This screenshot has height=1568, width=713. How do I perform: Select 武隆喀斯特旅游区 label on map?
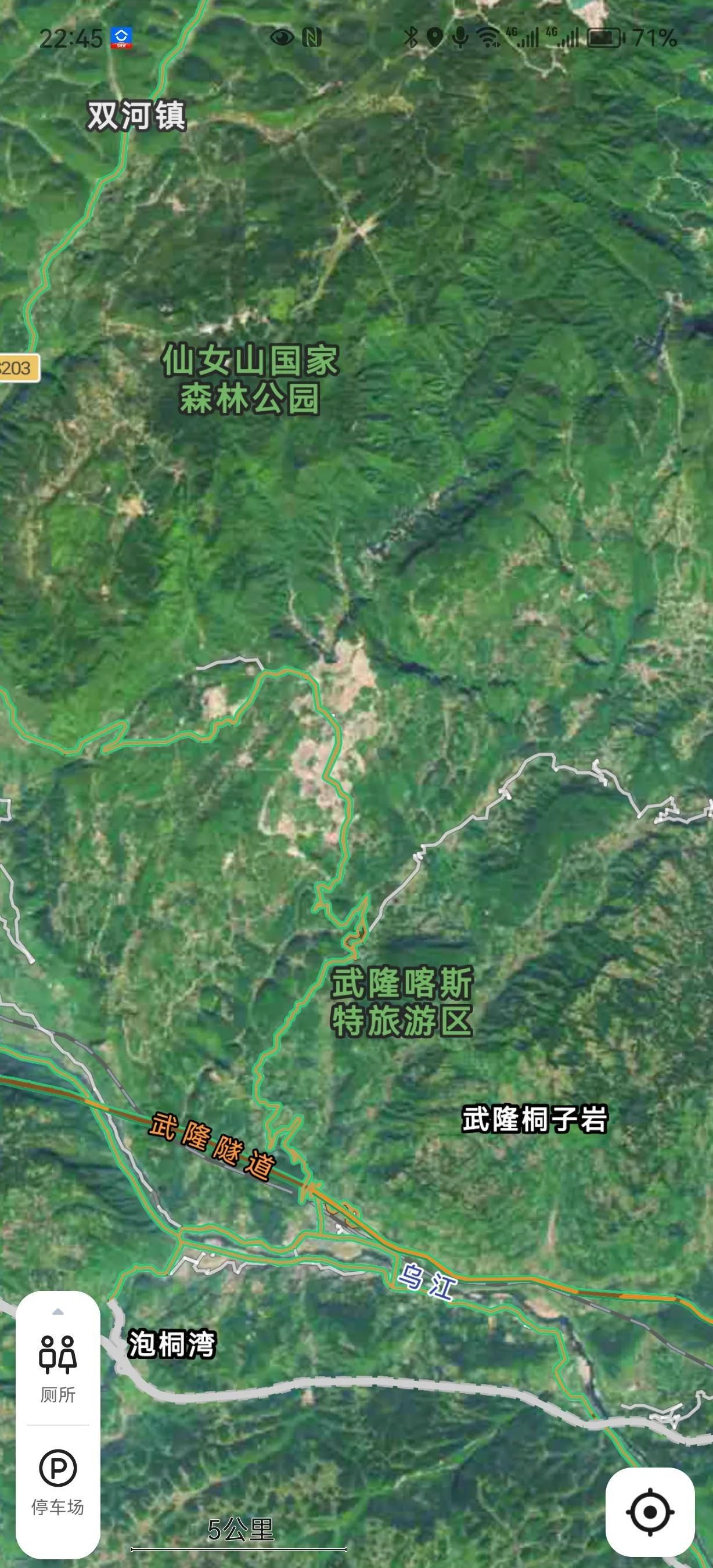402,1002
